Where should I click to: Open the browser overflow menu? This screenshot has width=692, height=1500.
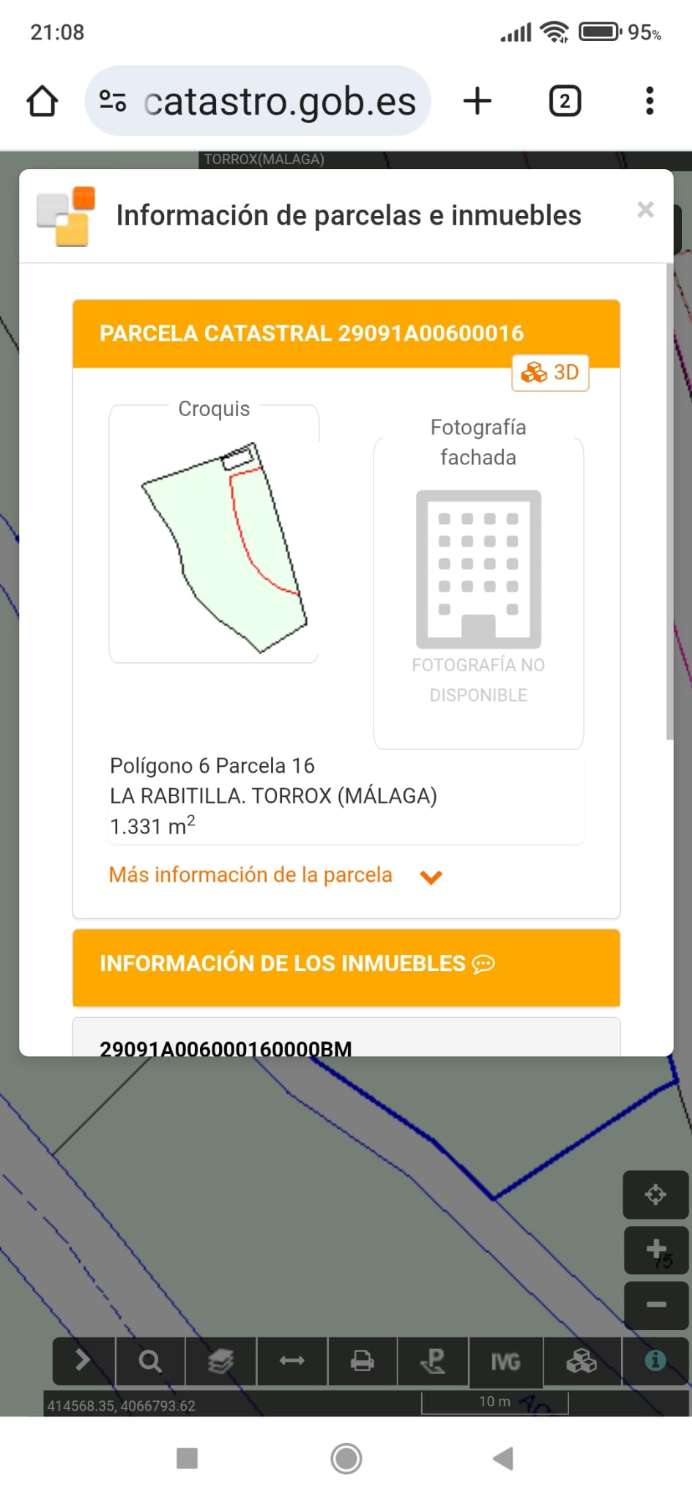pos(650,101)
